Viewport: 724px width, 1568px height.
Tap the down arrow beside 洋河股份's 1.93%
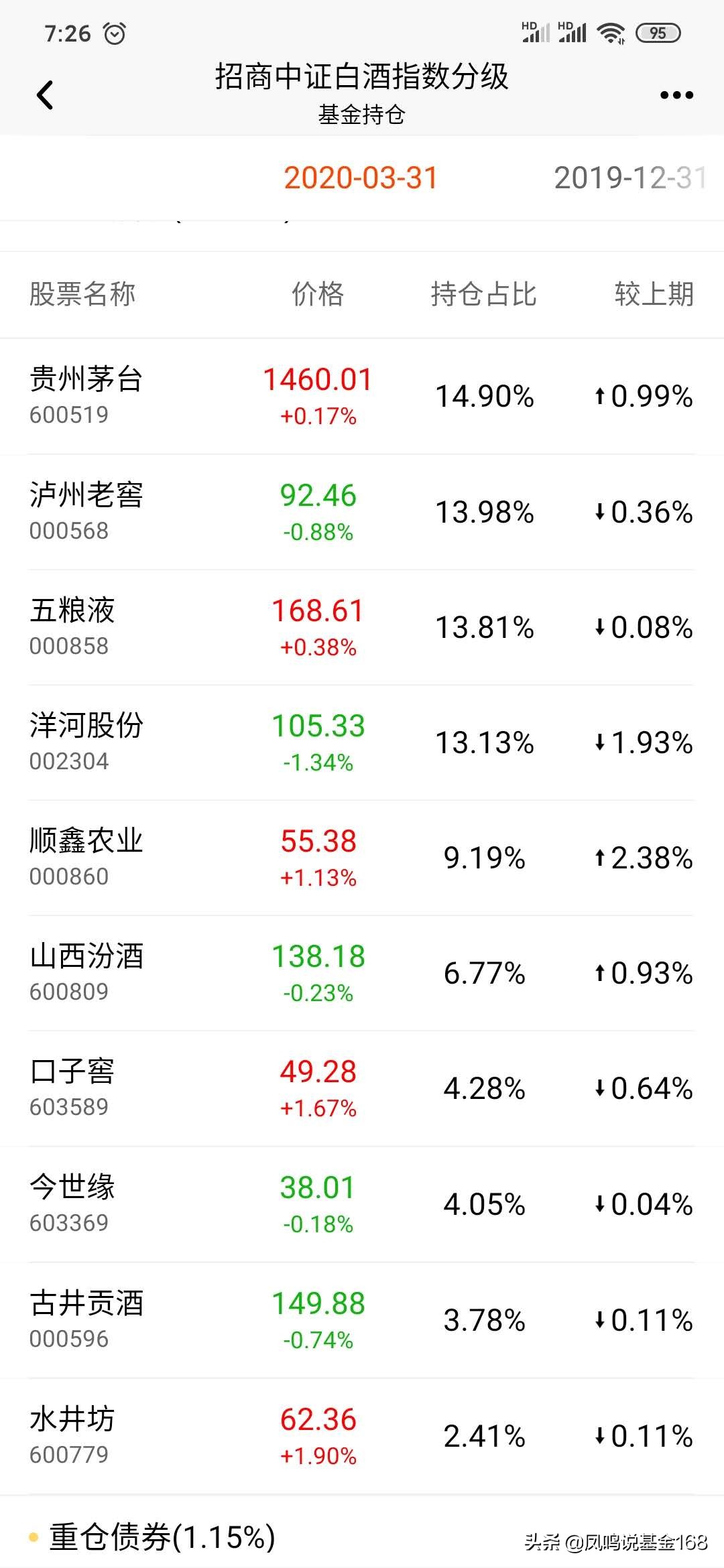click(x=601, y=743)
